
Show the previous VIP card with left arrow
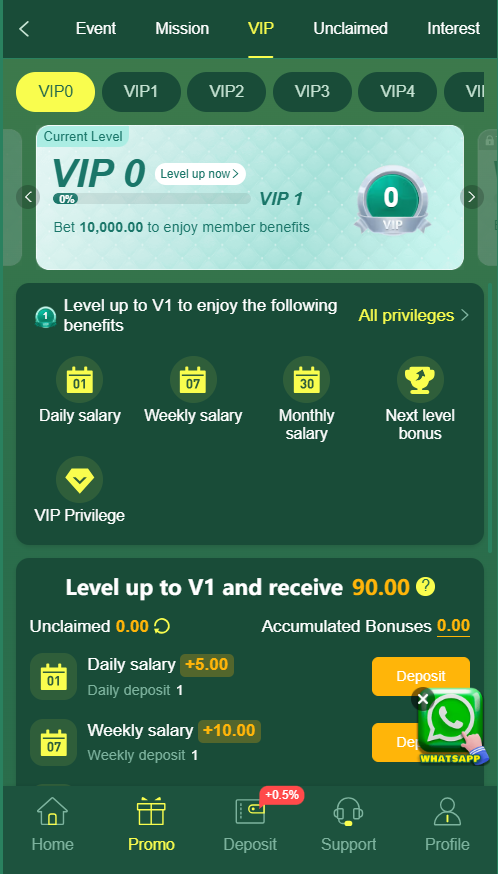point(28,197)
